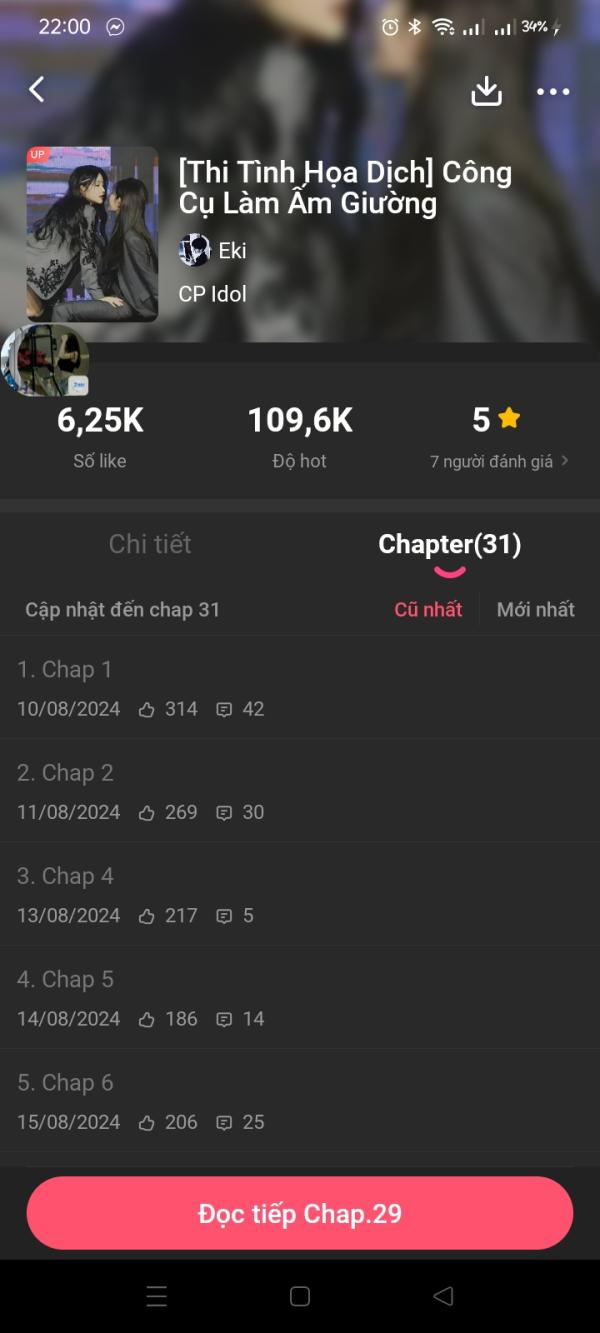This screenshot has height=1333, width=600.
Task: View the 7 người đánh giá ratings
Action: pyautogui.click(x=498, y=461)
